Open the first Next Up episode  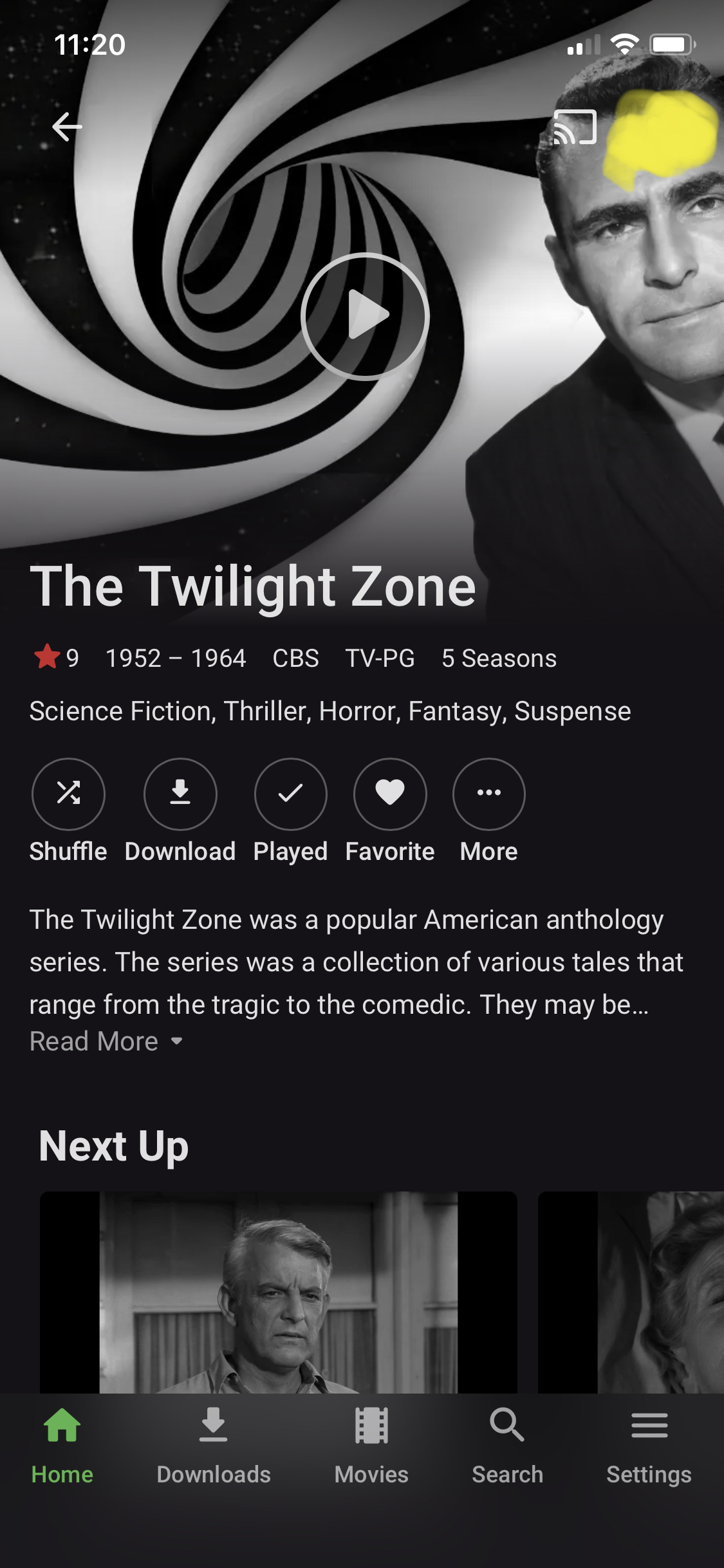(278, 1292)
